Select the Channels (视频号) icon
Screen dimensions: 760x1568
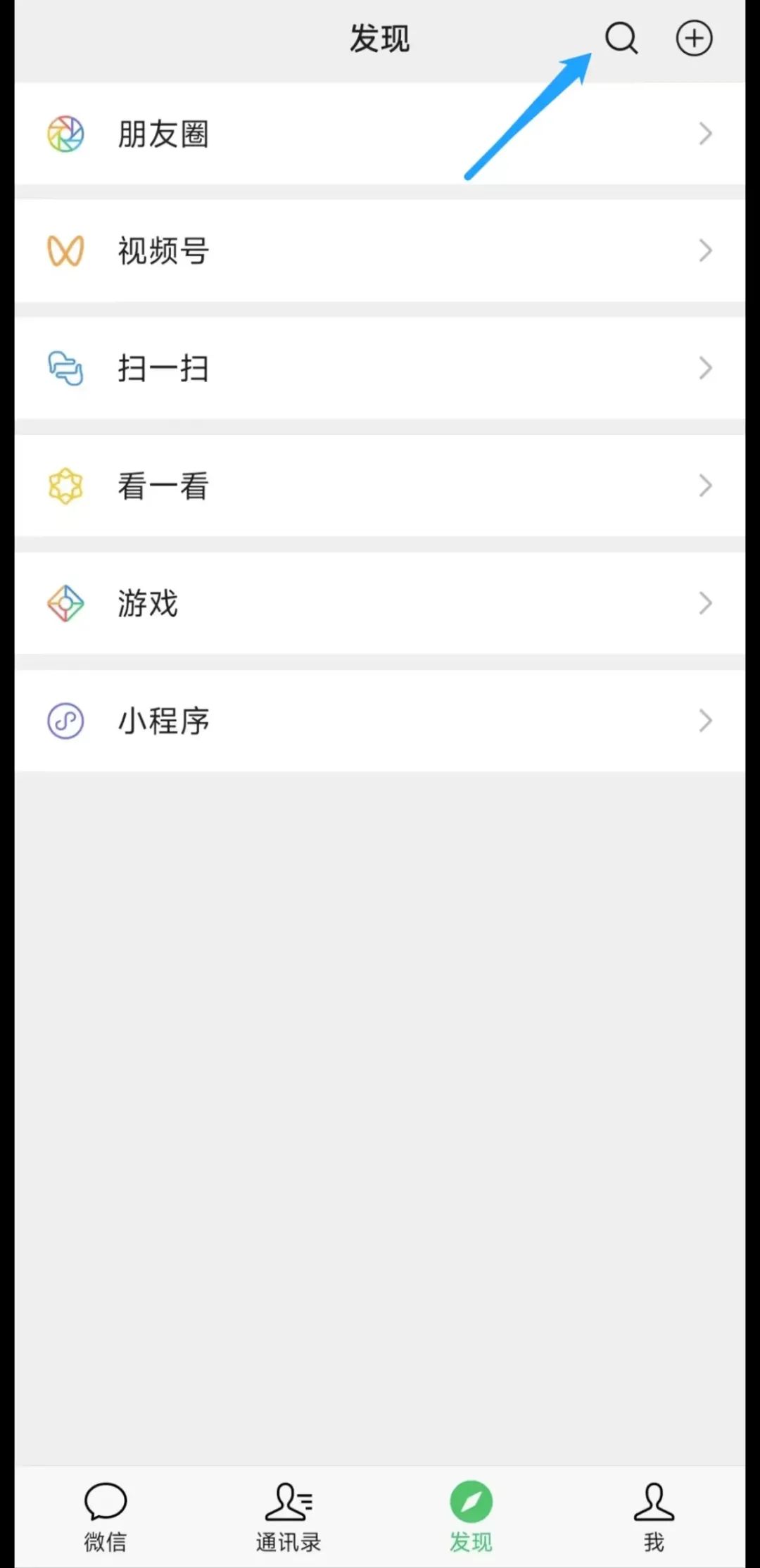pyautogui.click(x=65, y=251)
